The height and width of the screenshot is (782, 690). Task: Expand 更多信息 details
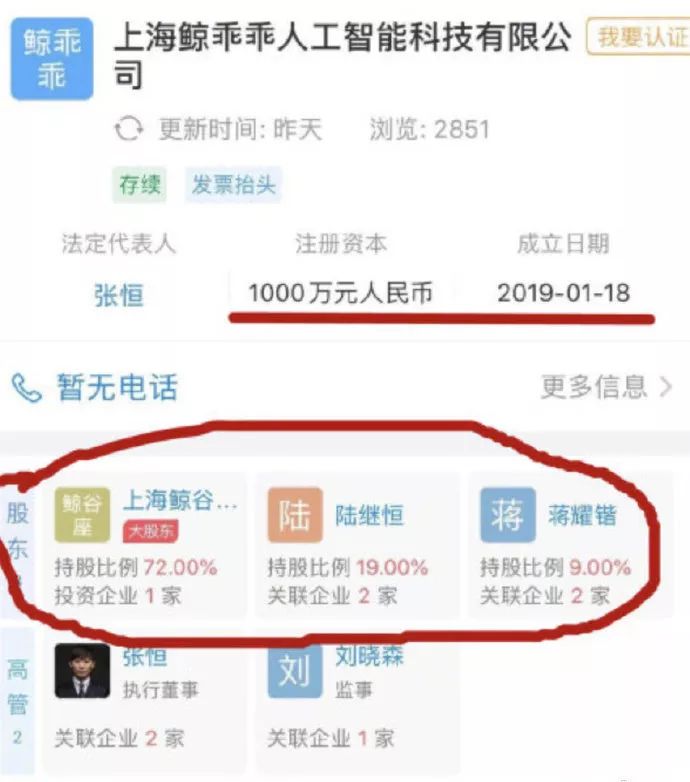(x=606, y=387)
